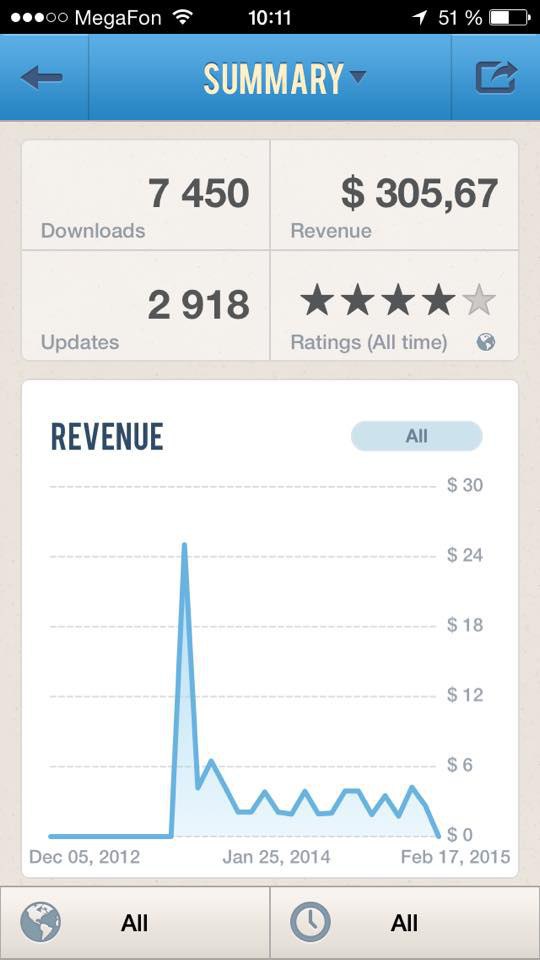Go back with the arrow button
The height and width of the screenshot is (960, 540).
tap(42, 77)
